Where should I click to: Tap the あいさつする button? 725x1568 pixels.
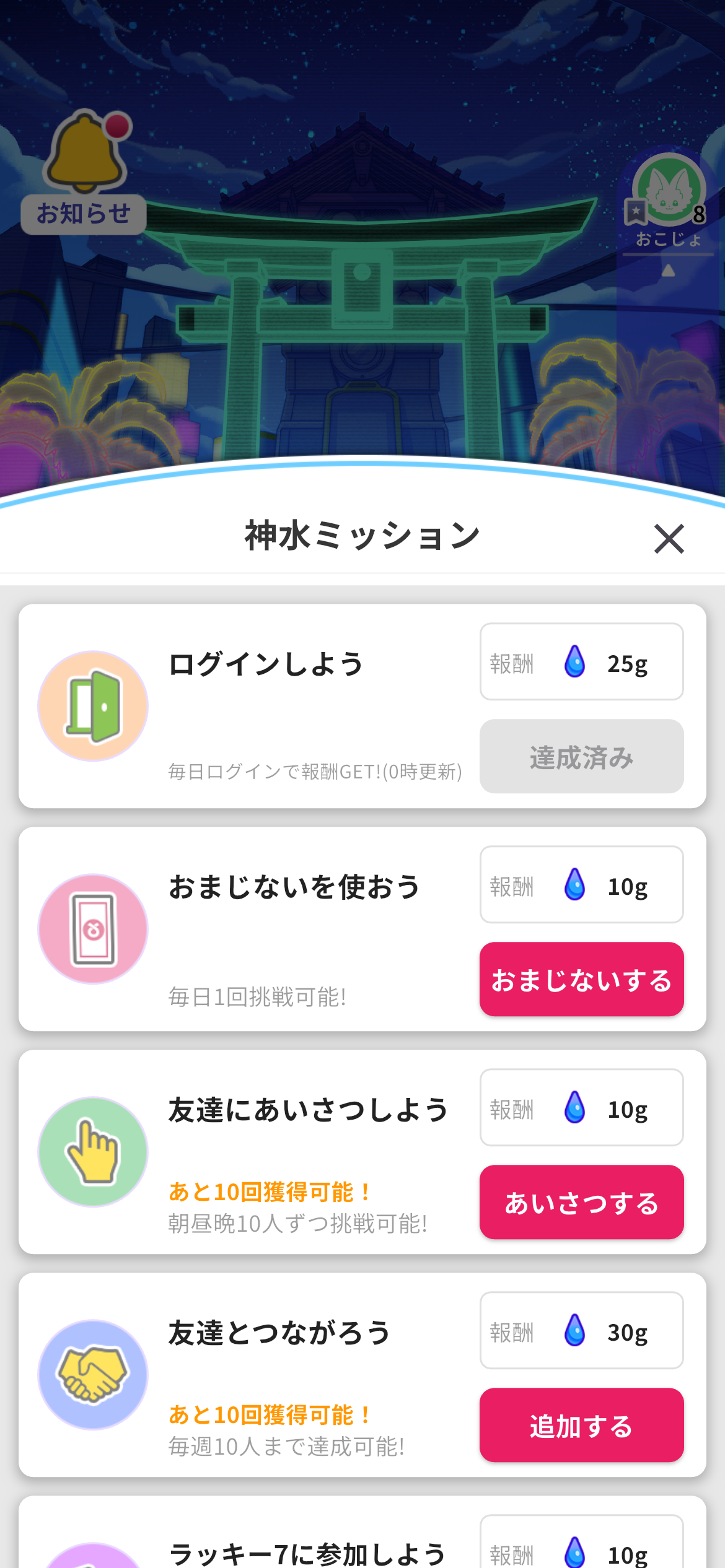click(x=581, y=1202)
